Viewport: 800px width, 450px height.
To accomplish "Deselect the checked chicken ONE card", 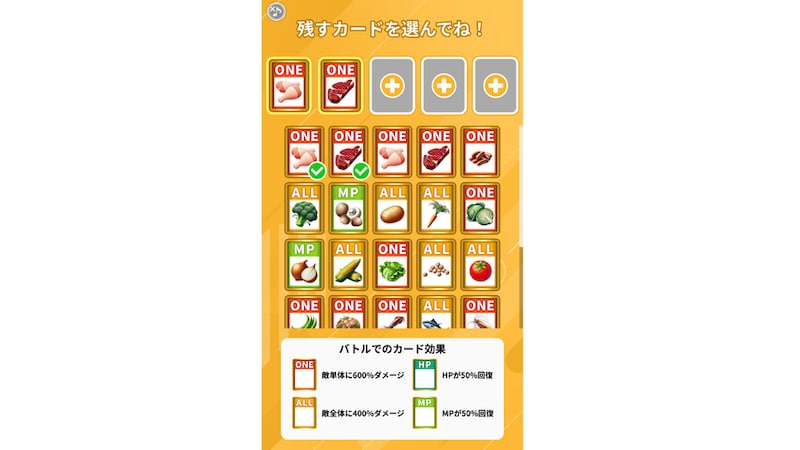I will [x=304, y=152].
